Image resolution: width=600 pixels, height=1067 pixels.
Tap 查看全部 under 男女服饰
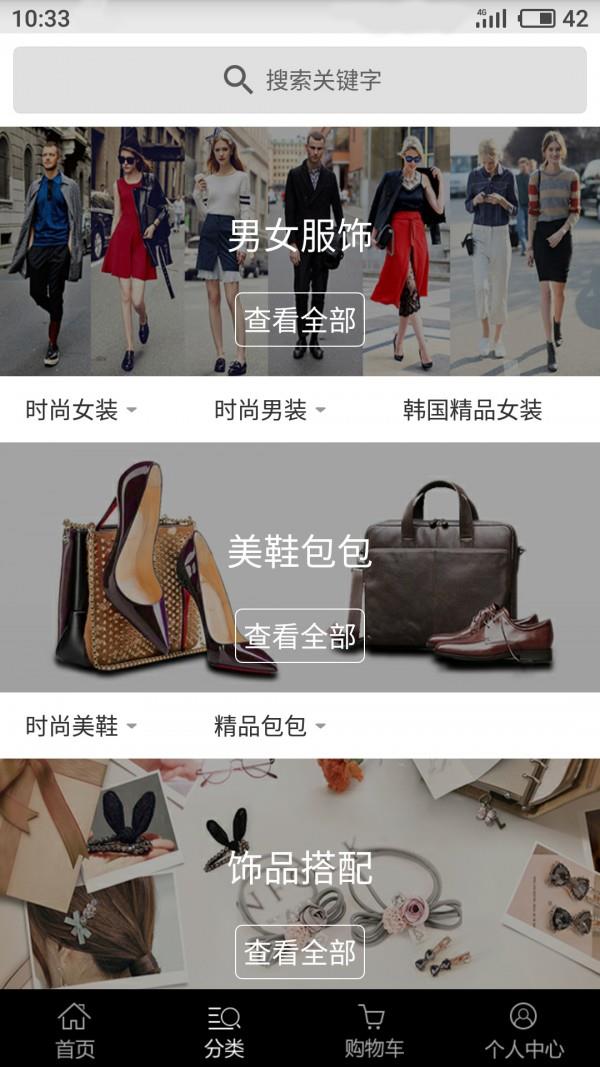coord(300,320)
